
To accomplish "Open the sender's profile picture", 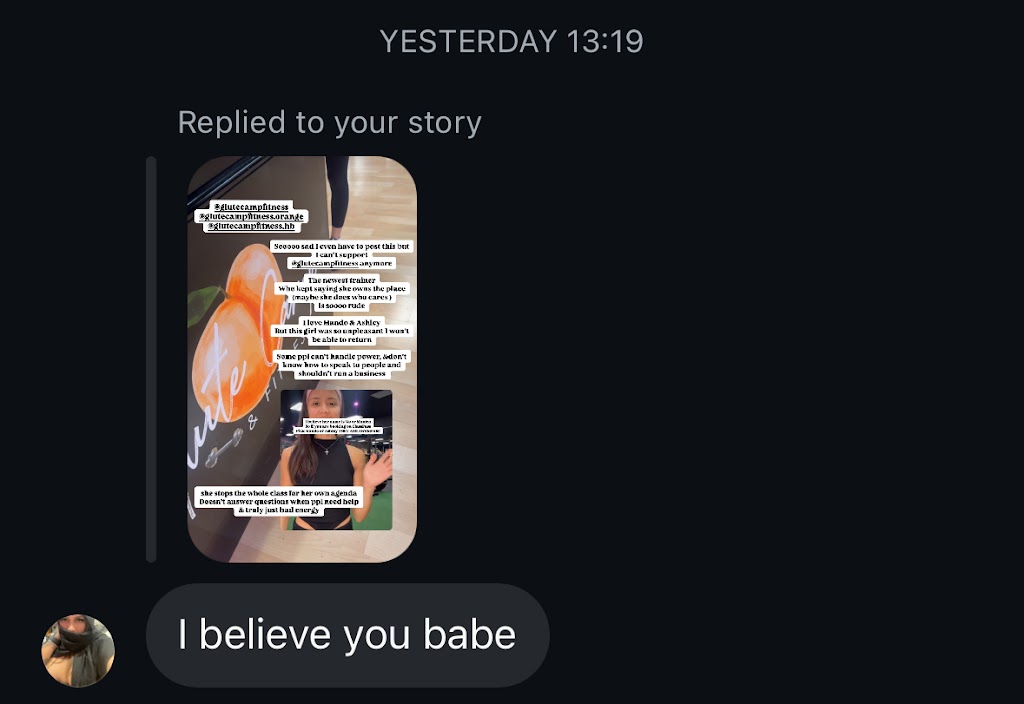I will point(78,651).
